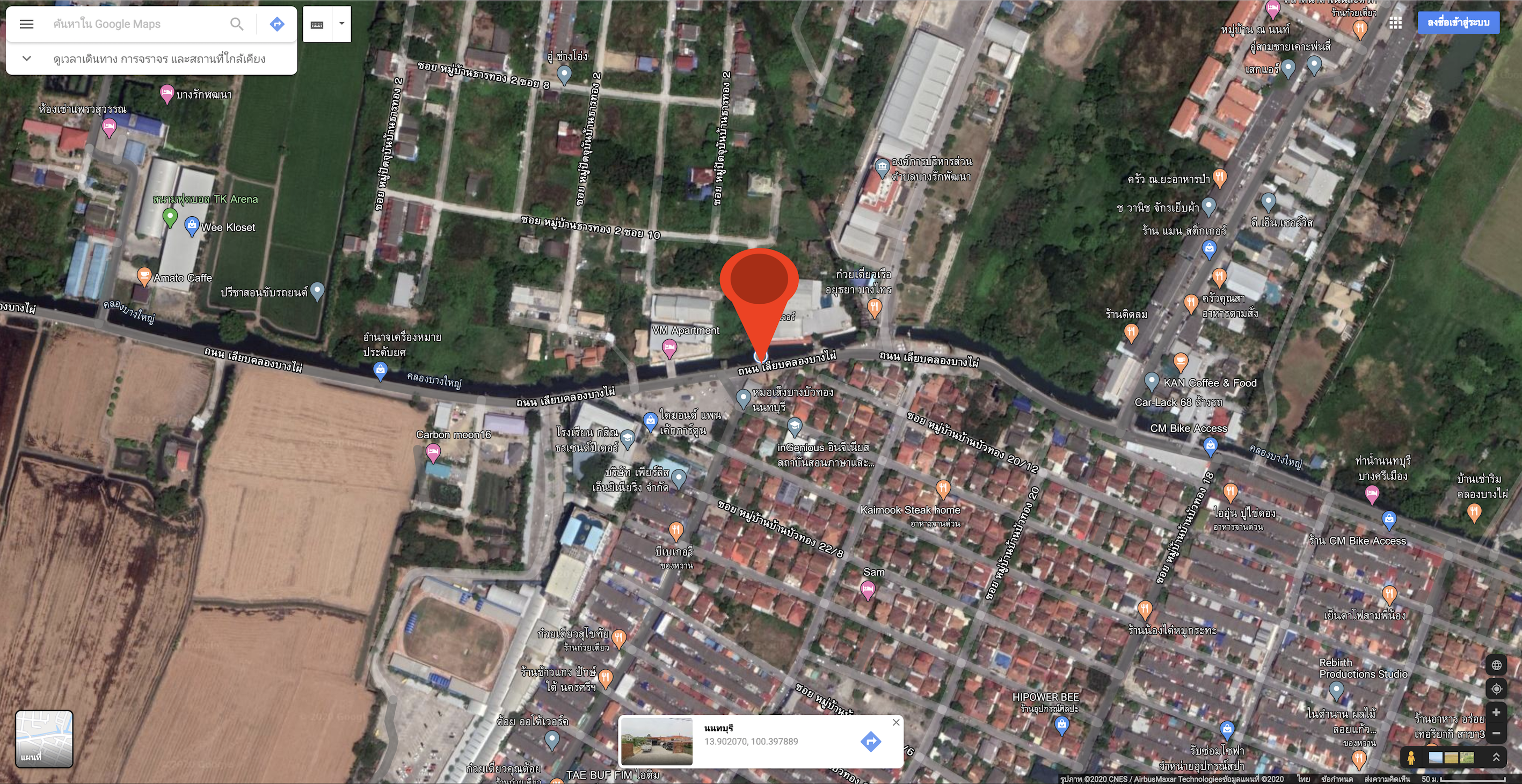Open the keyboard input tools dropdown

coord(341,24)
